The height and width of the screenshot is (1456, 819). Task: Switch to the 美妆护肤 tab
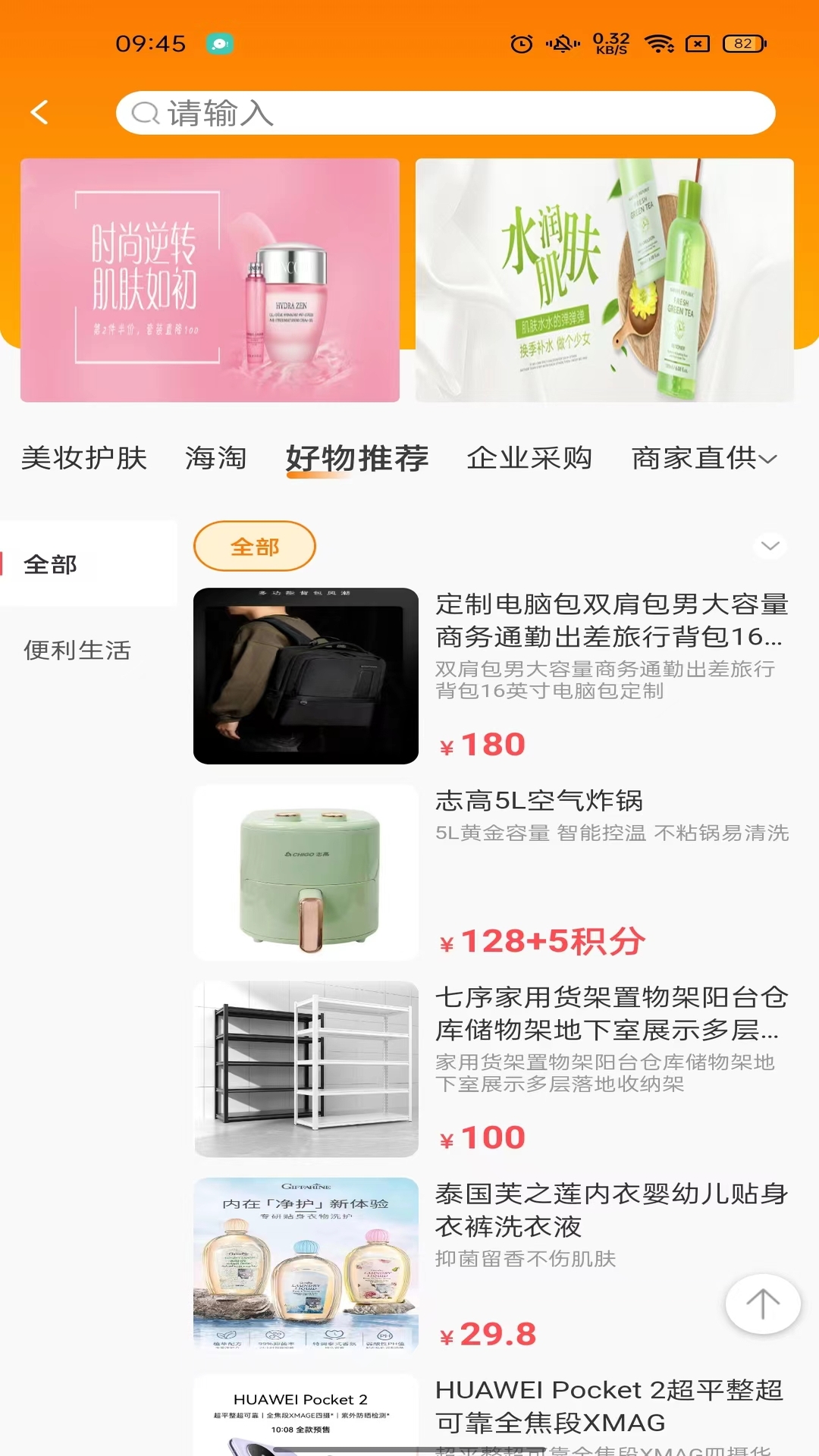(x=84, y=458)
